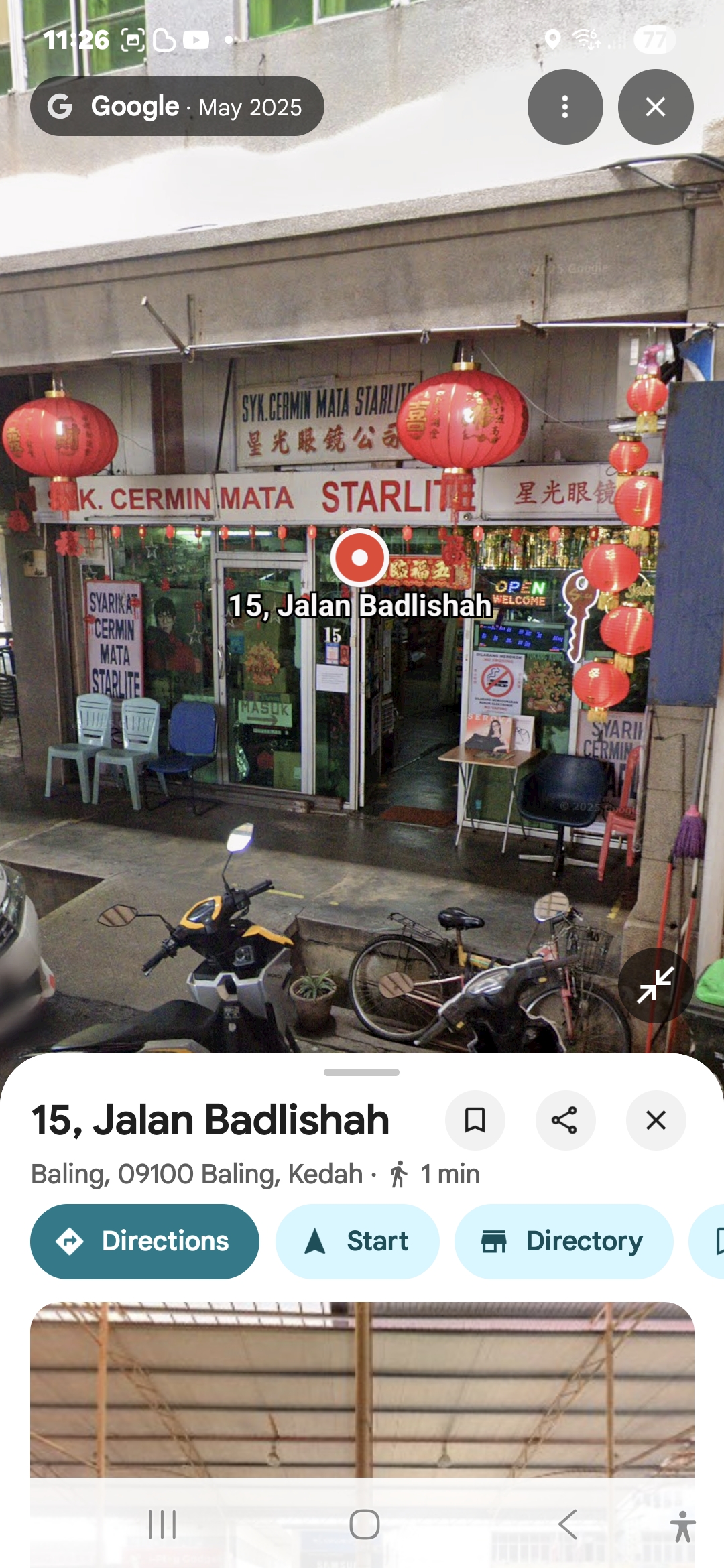The height and width of the screenshot is (1568, 724).
Task: Share this location
Action: (x=564, y=1120)
